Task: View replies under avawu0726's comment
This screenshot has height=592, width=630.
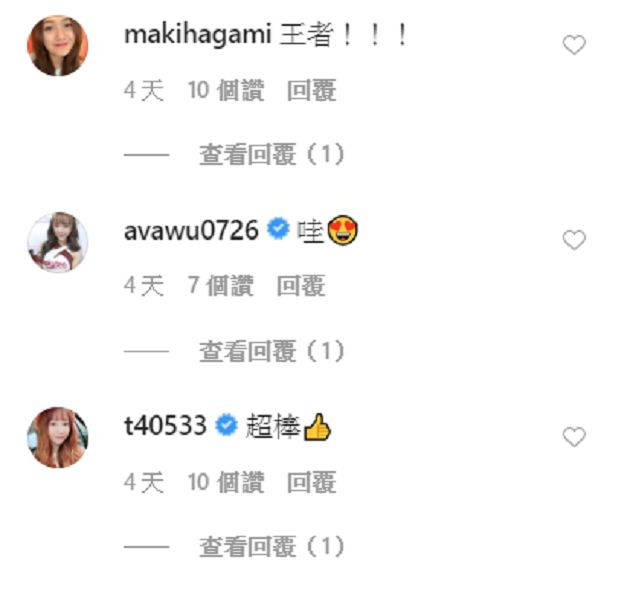Action: 271,351
